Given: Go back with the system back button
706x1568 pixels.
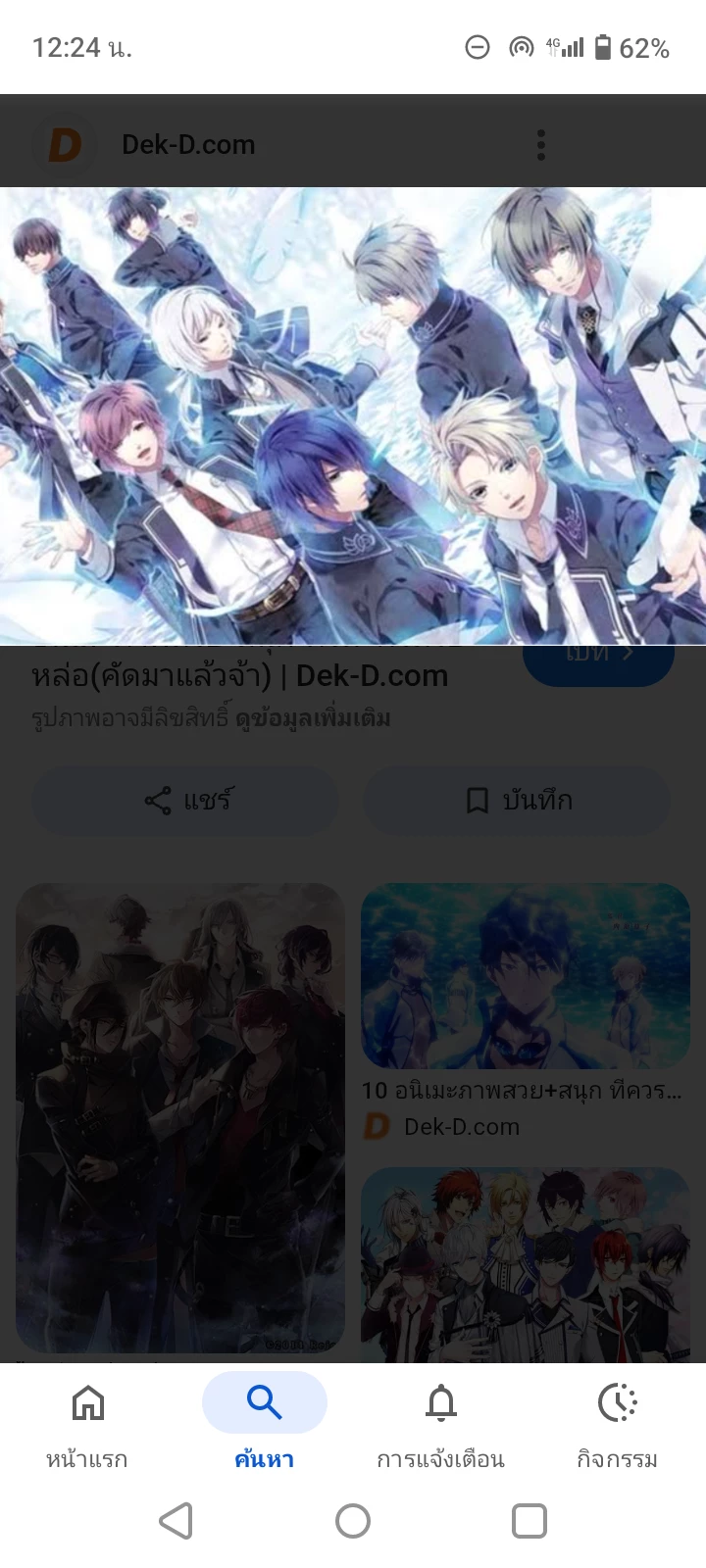Looking at the screenshot, I should (x=176, y=1521).
